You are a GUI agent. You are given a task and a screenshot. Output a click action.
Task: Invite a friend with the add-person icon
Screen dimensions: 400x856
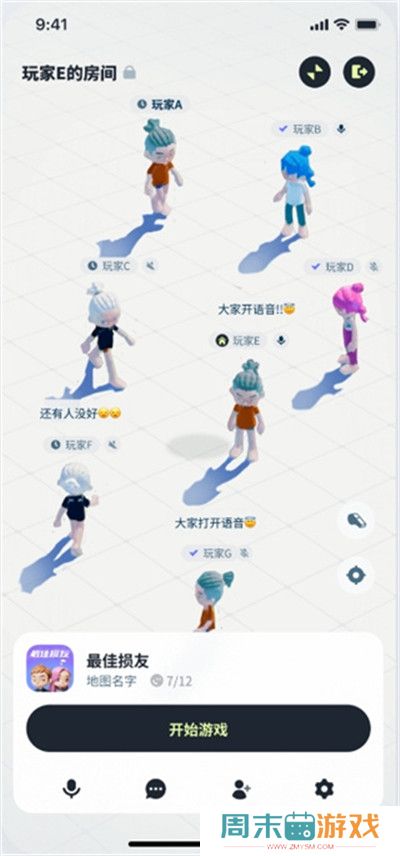click(x=241, y=789)
